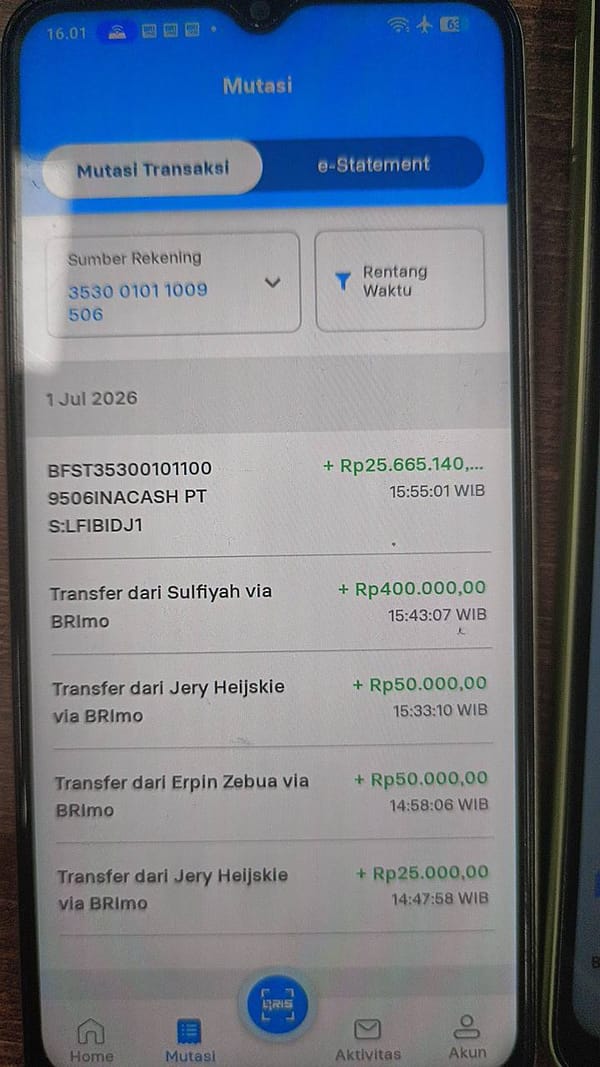Tap the QRIS scan button
This screenshot has height=1067, width=600.
(x=277, y=1004)
